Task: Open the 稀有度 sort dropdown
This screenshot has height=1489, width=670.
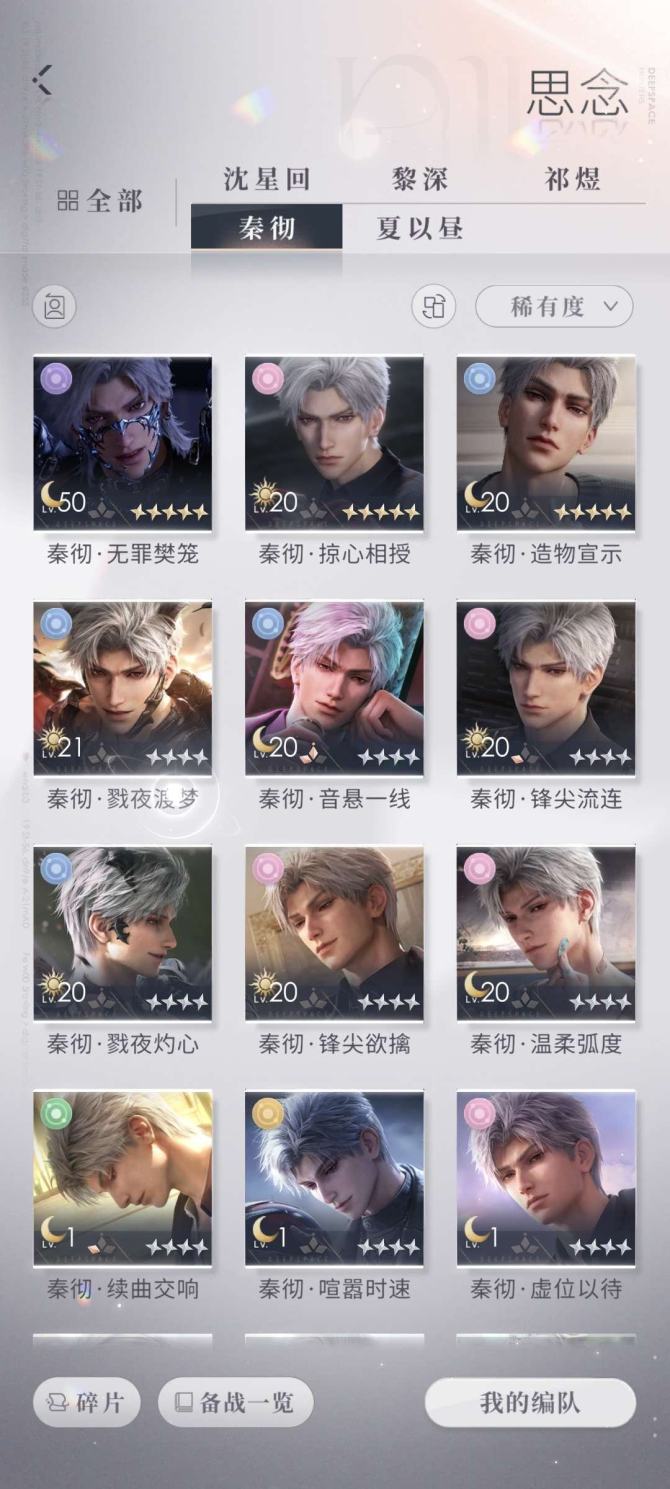Action: tap(554, 307)
